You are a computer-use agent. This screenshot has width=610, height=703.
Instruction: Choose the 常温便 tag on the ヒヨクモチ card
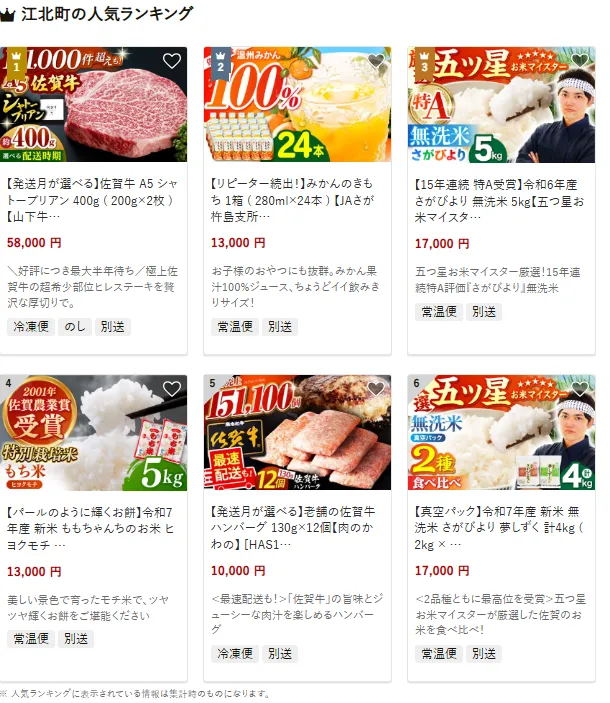pos(30,638)
